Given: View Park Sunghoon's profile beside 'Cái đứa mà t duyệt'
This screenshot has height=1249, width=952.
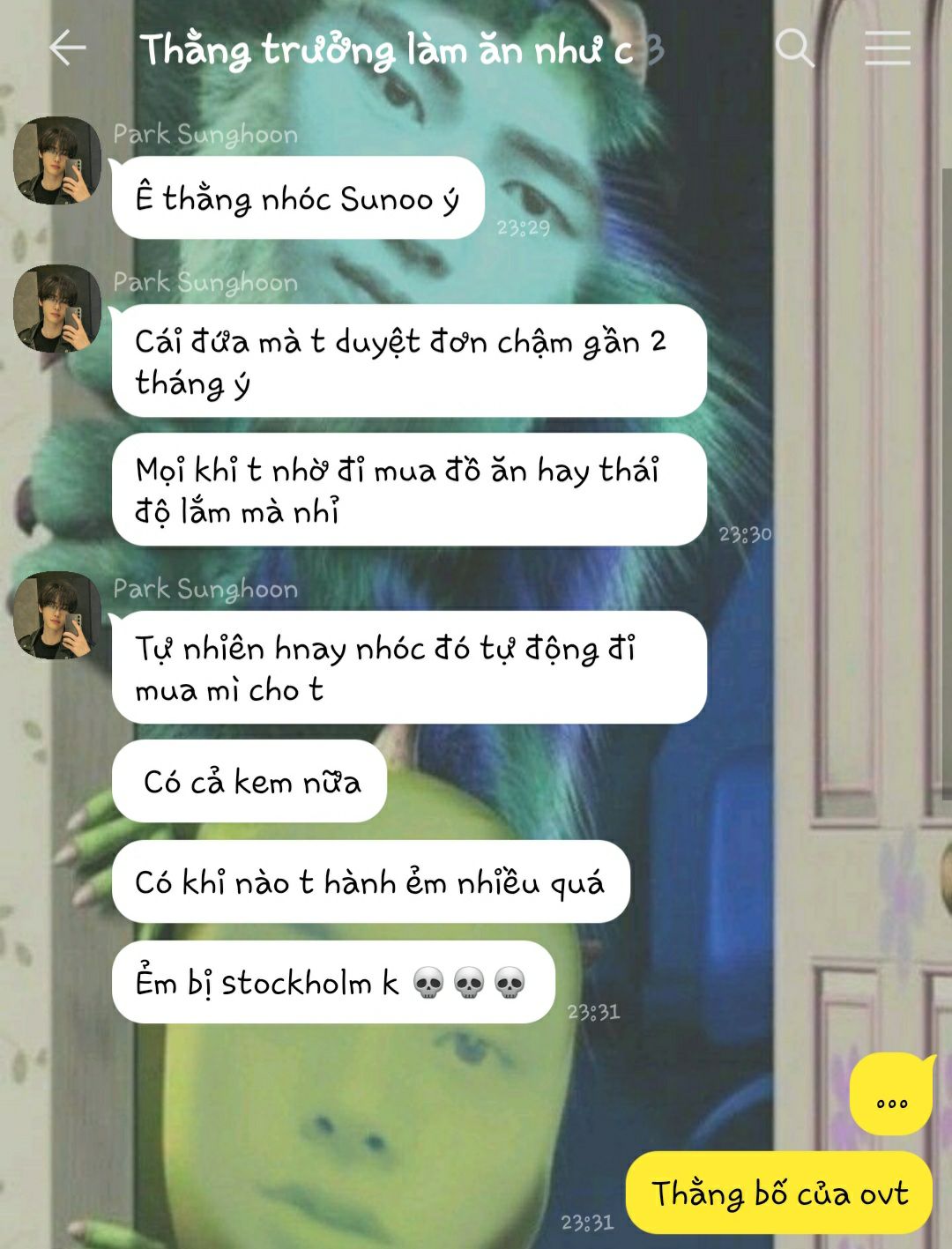Looking at the screenshot, I should pos(57,309).
